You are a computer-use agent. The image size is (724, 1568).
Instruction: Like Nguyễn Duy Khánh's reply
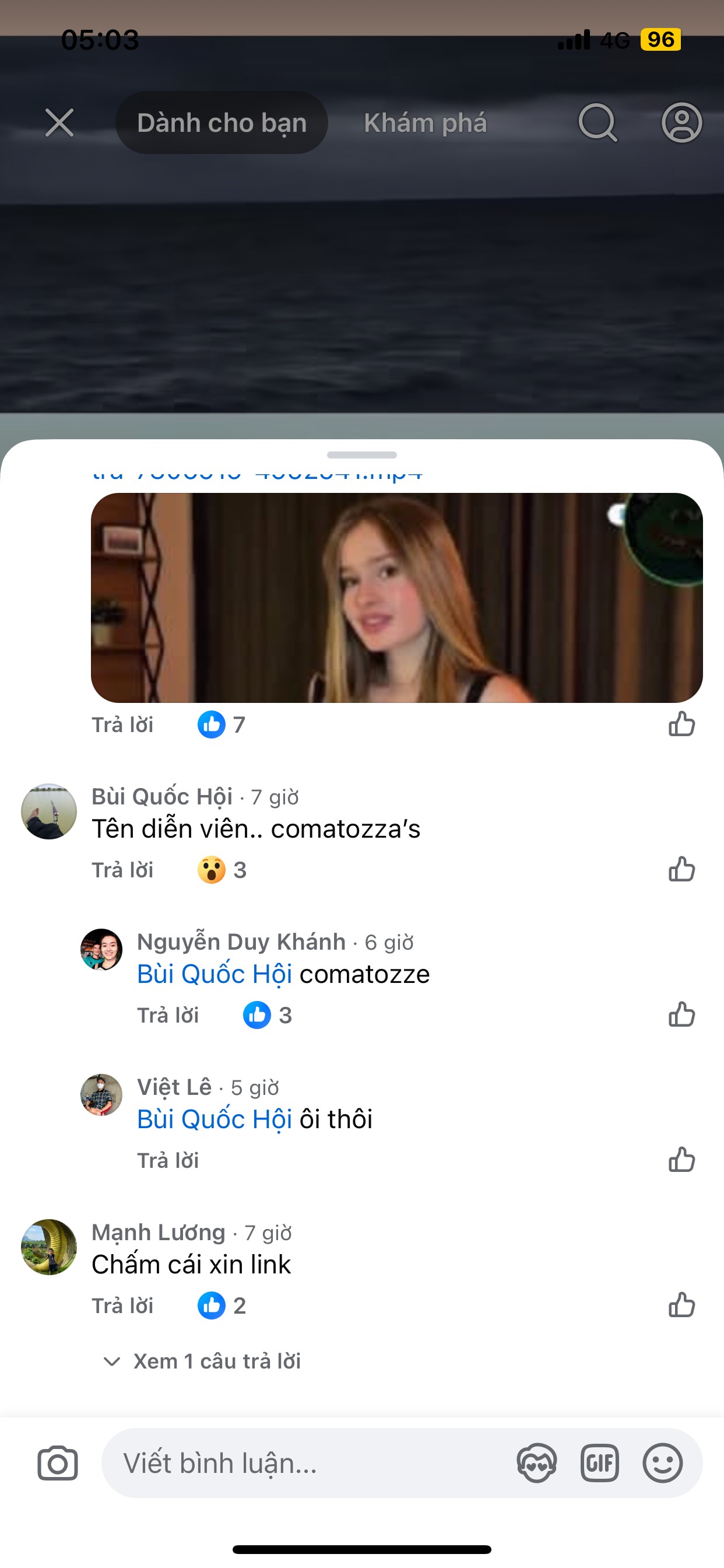tap(681, 1014)
